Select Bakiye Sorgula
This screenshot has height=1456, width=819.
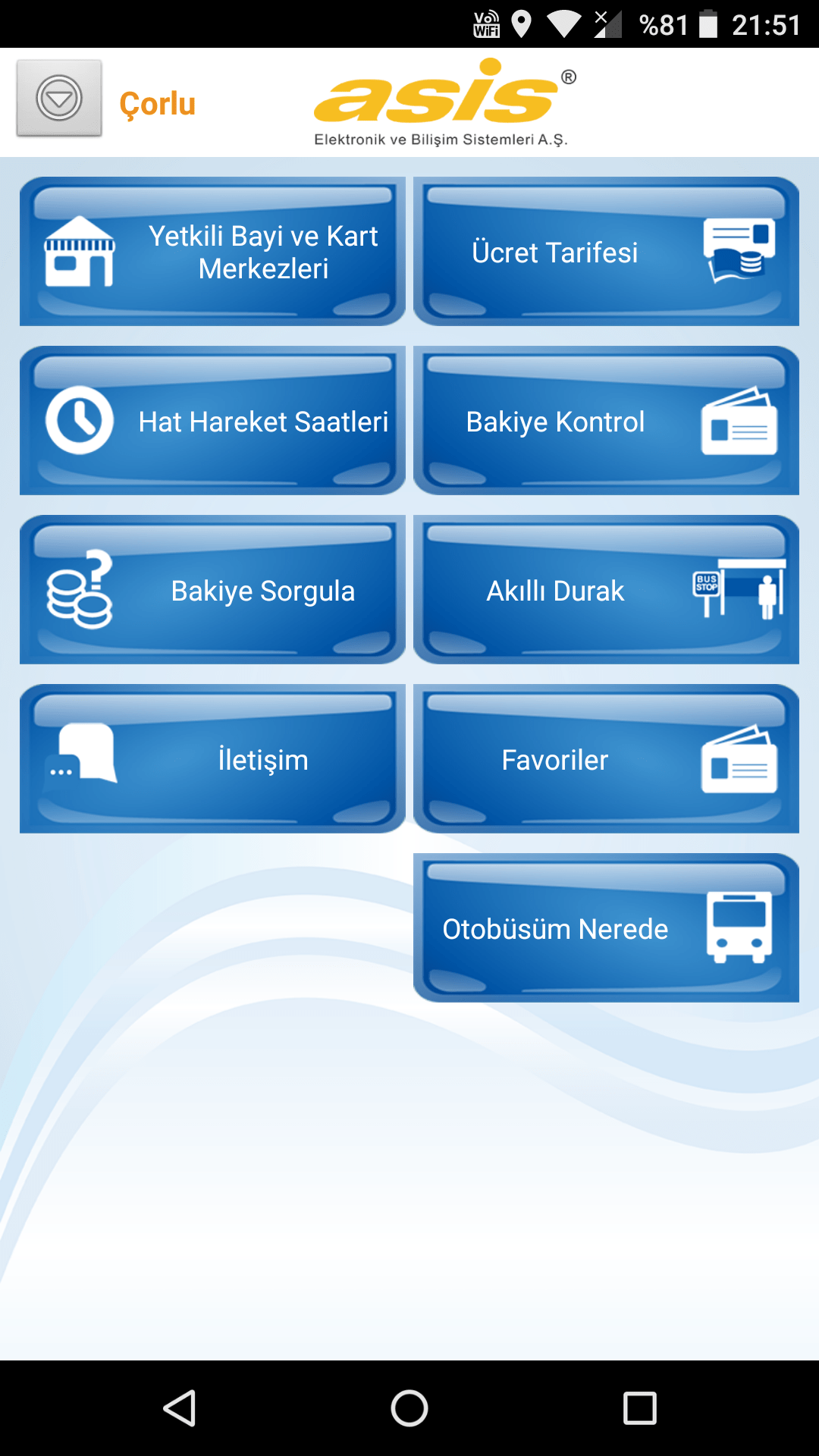[x=212, y=590]
